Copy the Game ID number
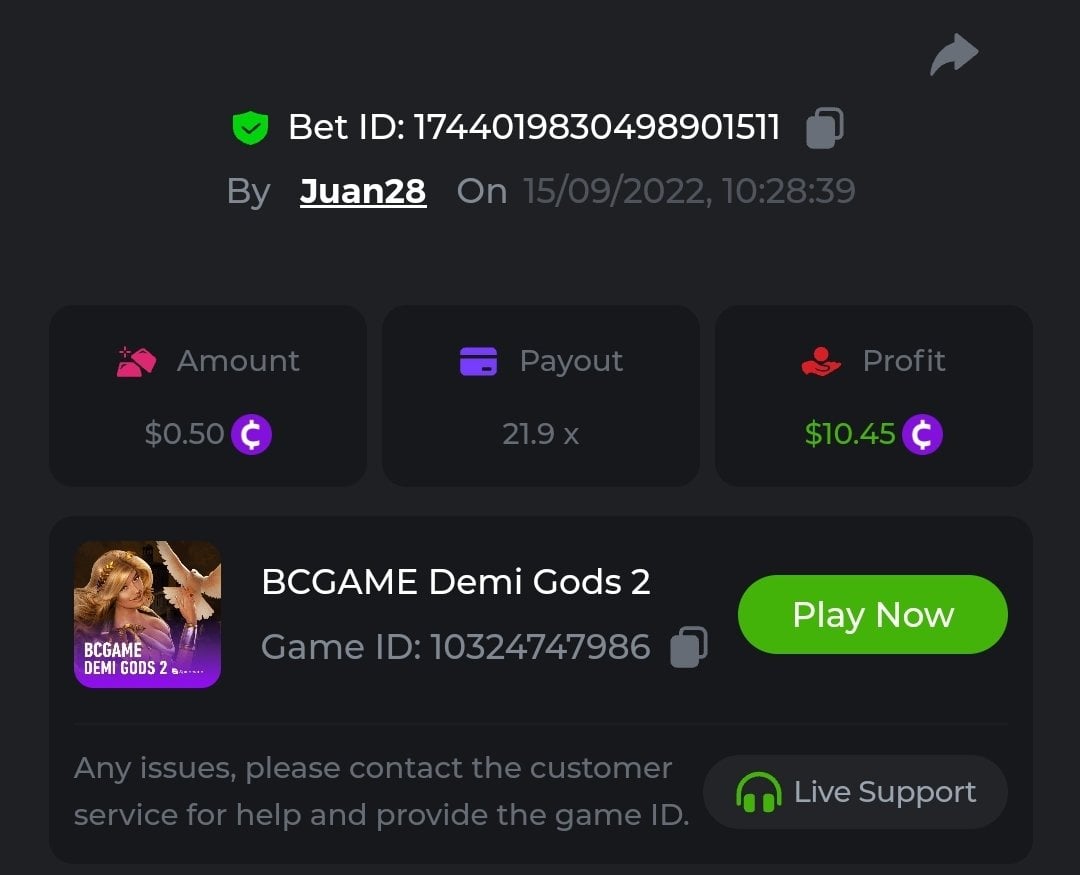The width and height of the screenshot is (1080, 875). [688, 647]
